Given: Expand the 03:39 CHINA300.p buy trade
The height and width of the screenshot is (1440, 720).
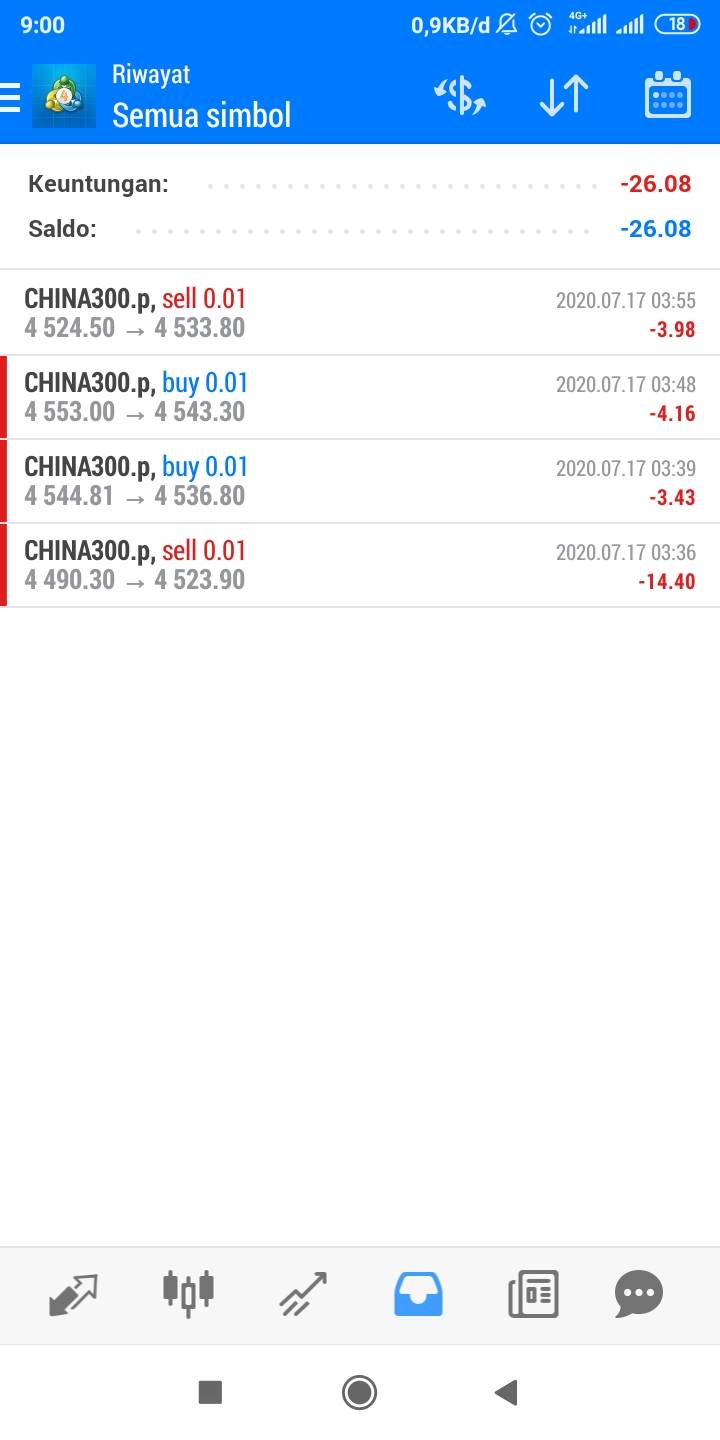Looking at the screenshot, I should click(x=360, y=481).
